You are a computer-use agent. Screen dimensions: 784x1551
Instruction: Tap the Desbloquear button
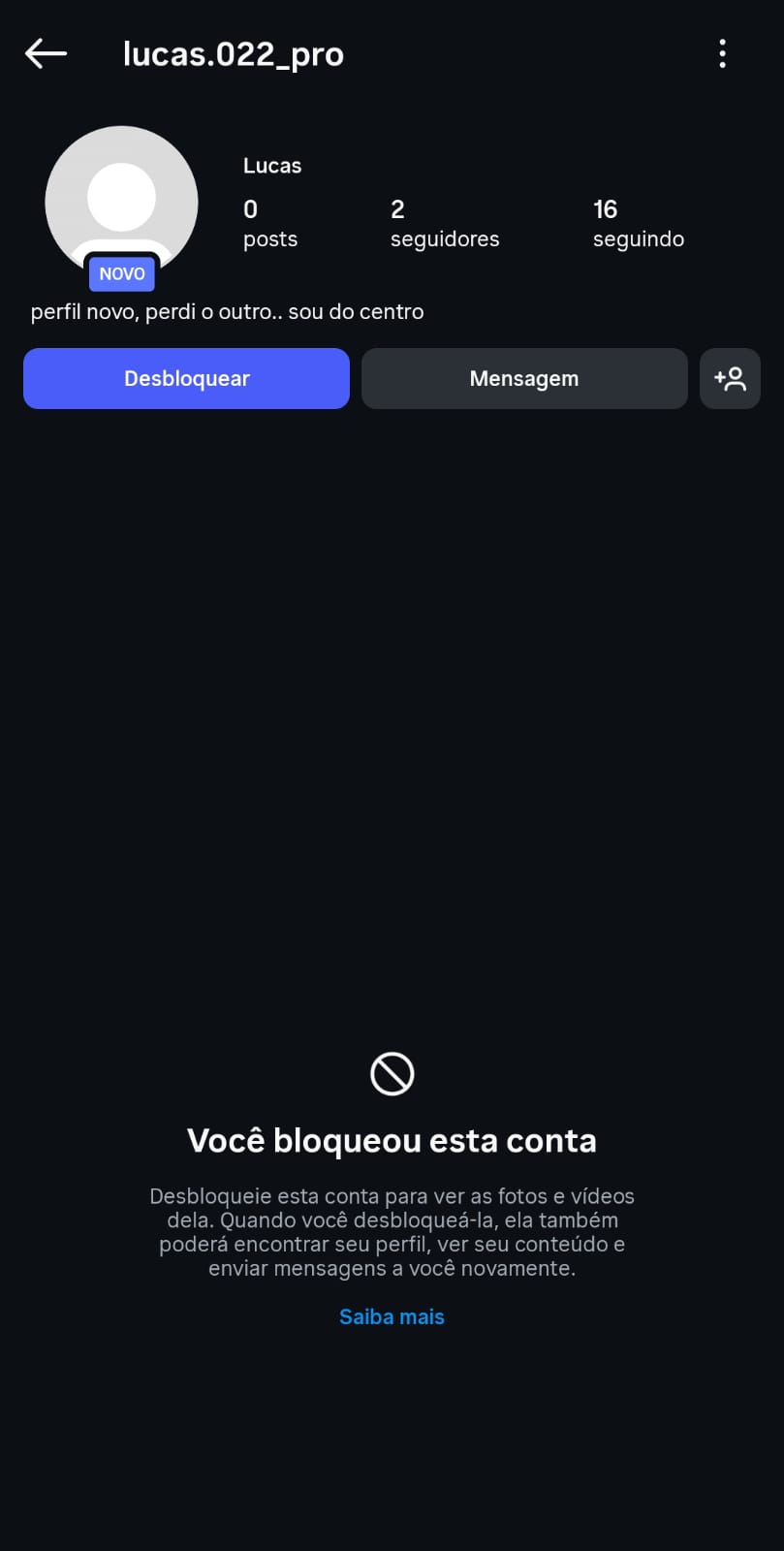[x=186, y=378]
